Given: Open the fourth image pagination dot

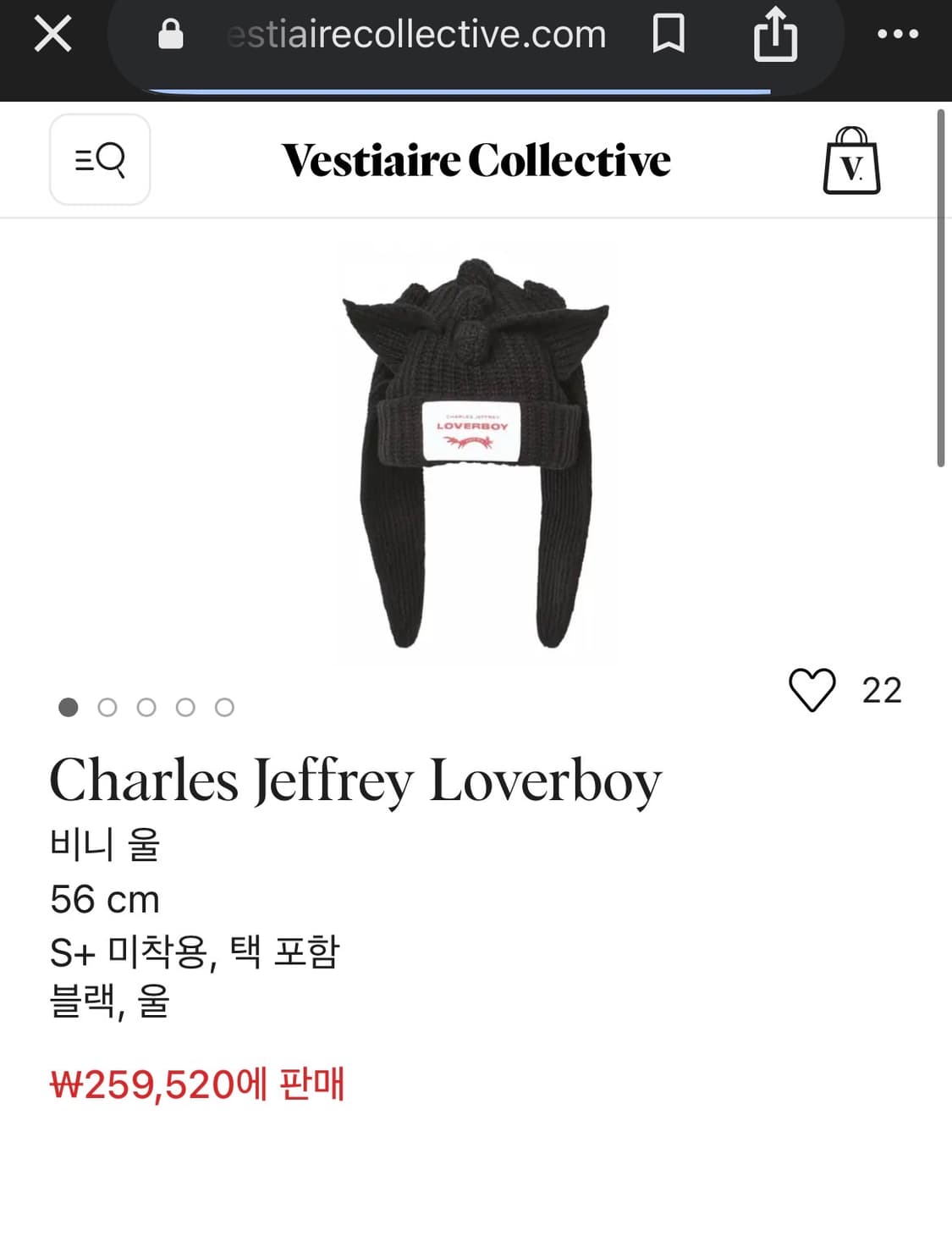Looking at the screenshot, I should click(x=186, y=705).
